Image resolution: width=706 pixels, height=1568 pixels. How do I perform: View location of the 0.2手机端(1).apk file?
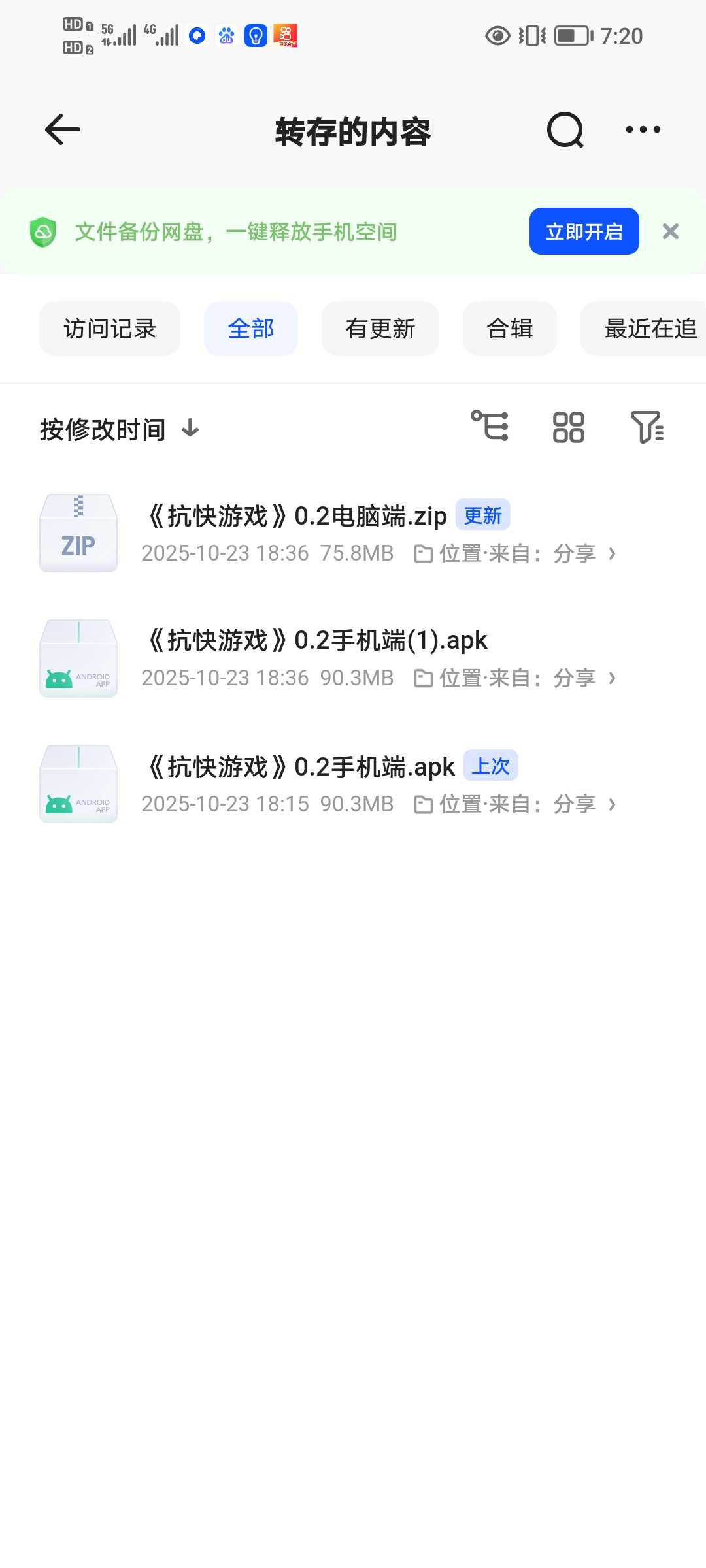(x=516, y=678)
